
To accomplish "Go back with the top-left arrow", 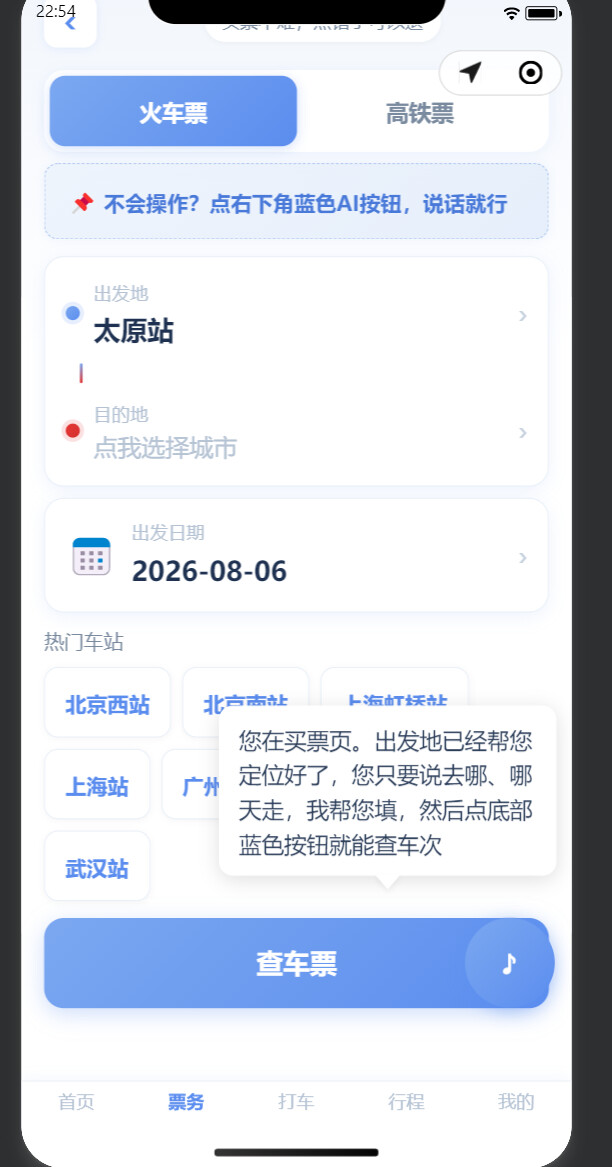I will click(x=70, y=24).
